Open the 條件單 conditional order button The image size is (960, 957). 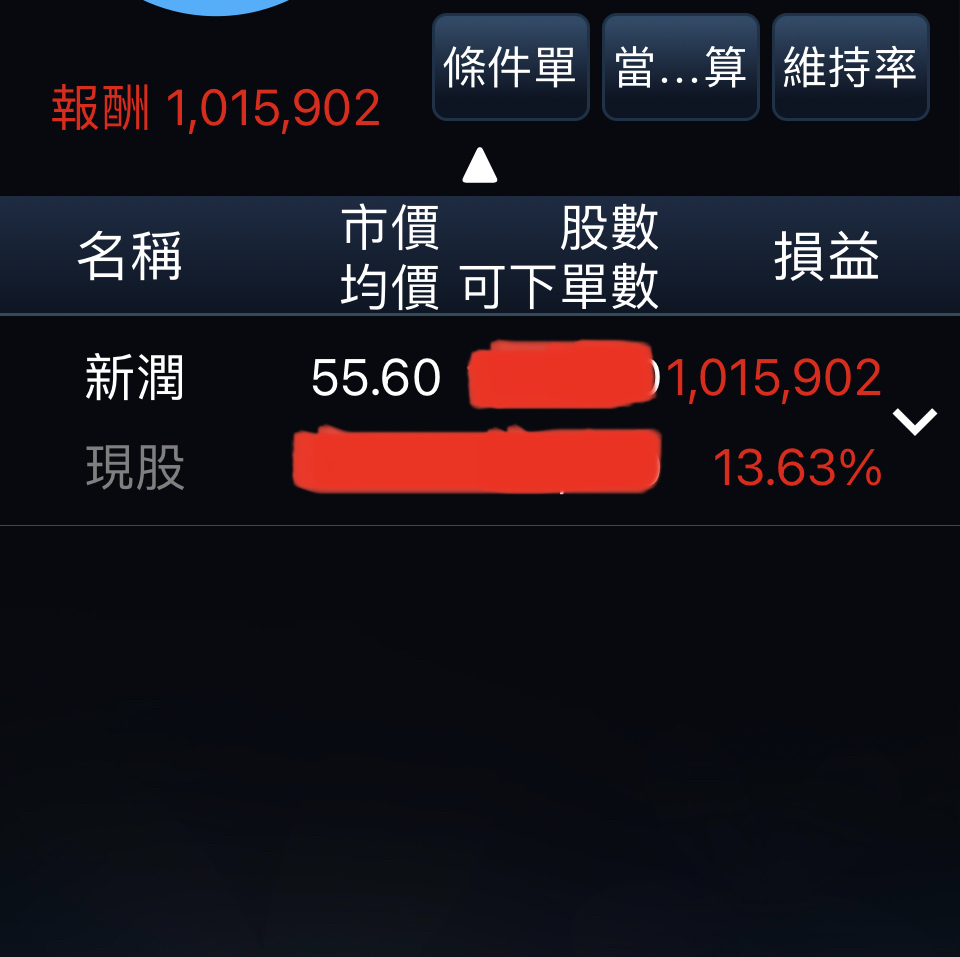pyautogui.click(x=510, y=67)
